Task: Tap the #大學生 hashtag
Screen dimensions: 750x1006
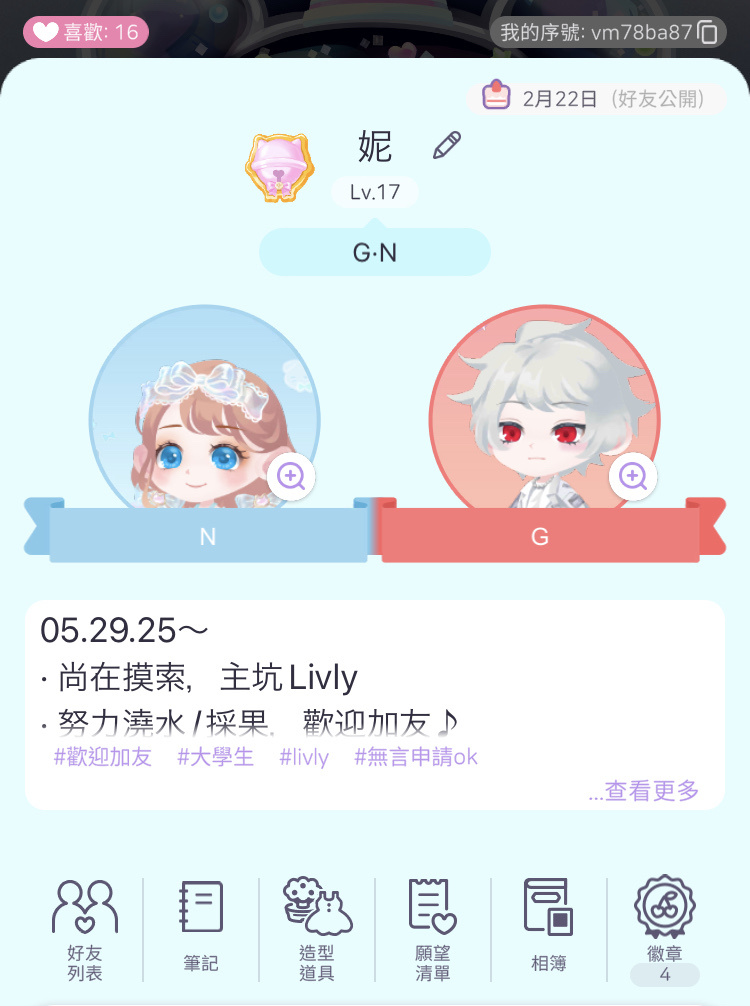Action: pos(216,757)
